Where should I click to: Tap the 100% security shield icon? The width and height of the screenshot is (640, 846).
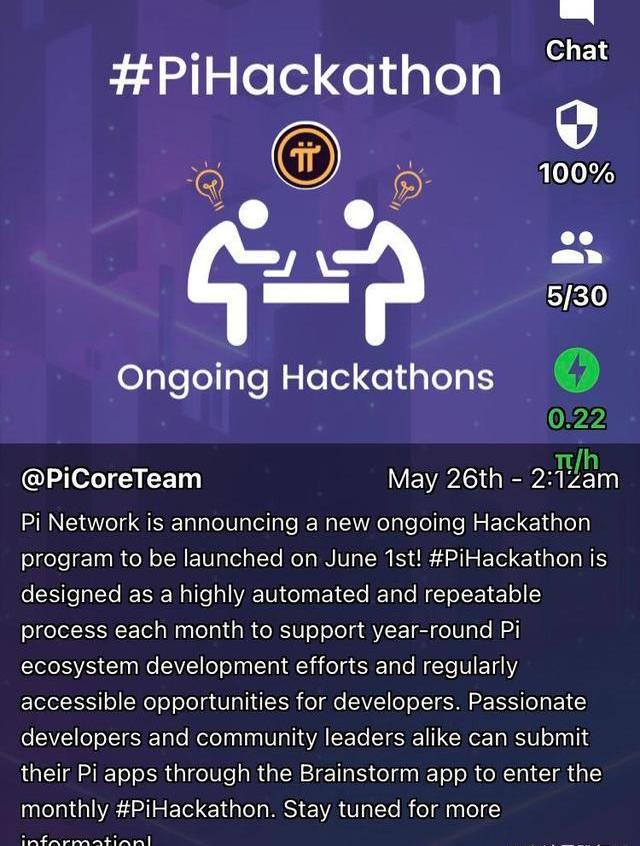576,126
